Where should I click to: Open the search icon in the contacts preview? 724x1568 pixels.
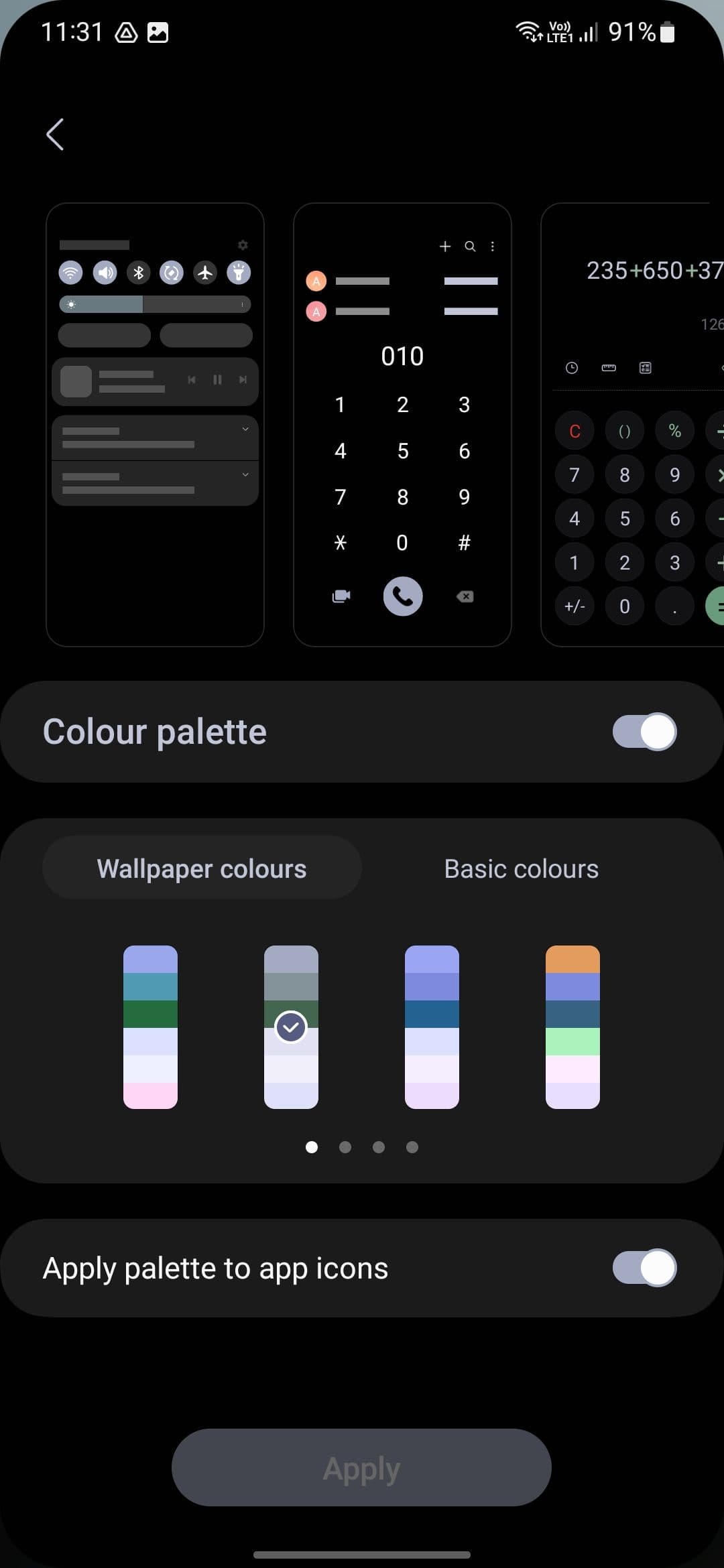pos(470,246)
